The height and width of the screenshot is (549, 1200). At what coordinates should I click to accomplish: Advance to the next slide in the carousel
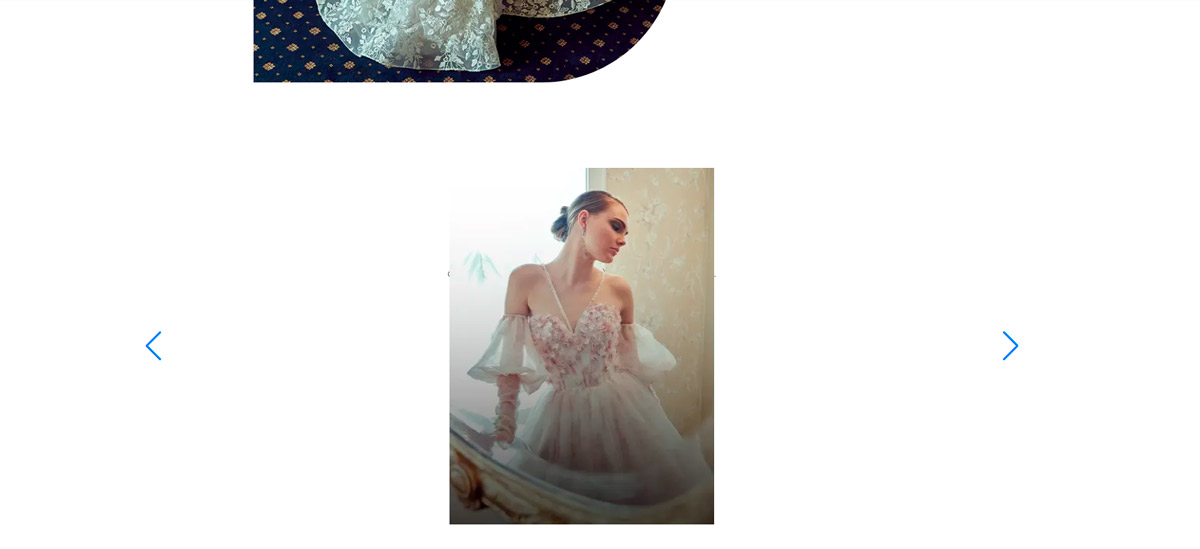tap(1010, 346)
